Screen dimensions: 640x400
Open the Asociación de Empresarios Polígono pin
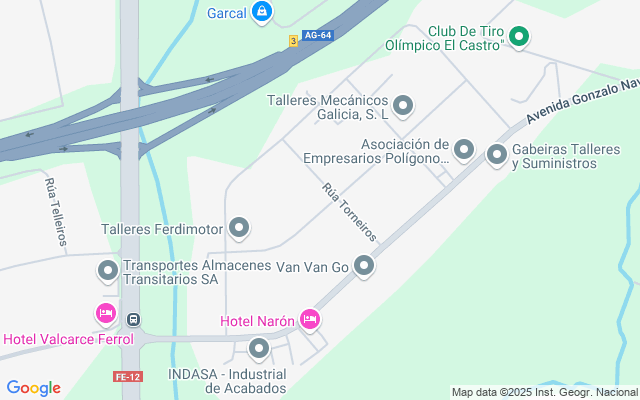[x=463, y=150]
